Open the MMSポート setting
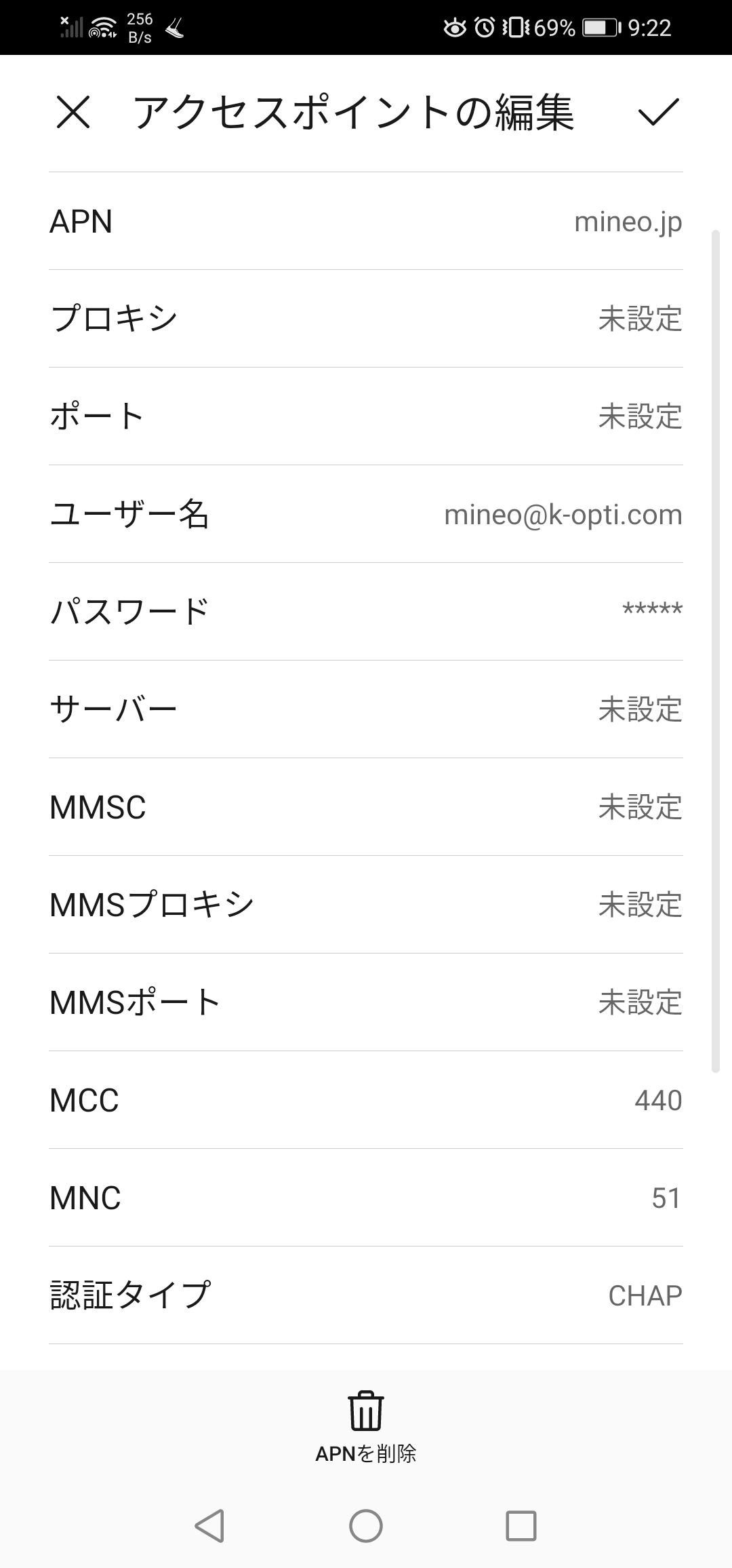The image size is (732, 1568). point(366,1002)
